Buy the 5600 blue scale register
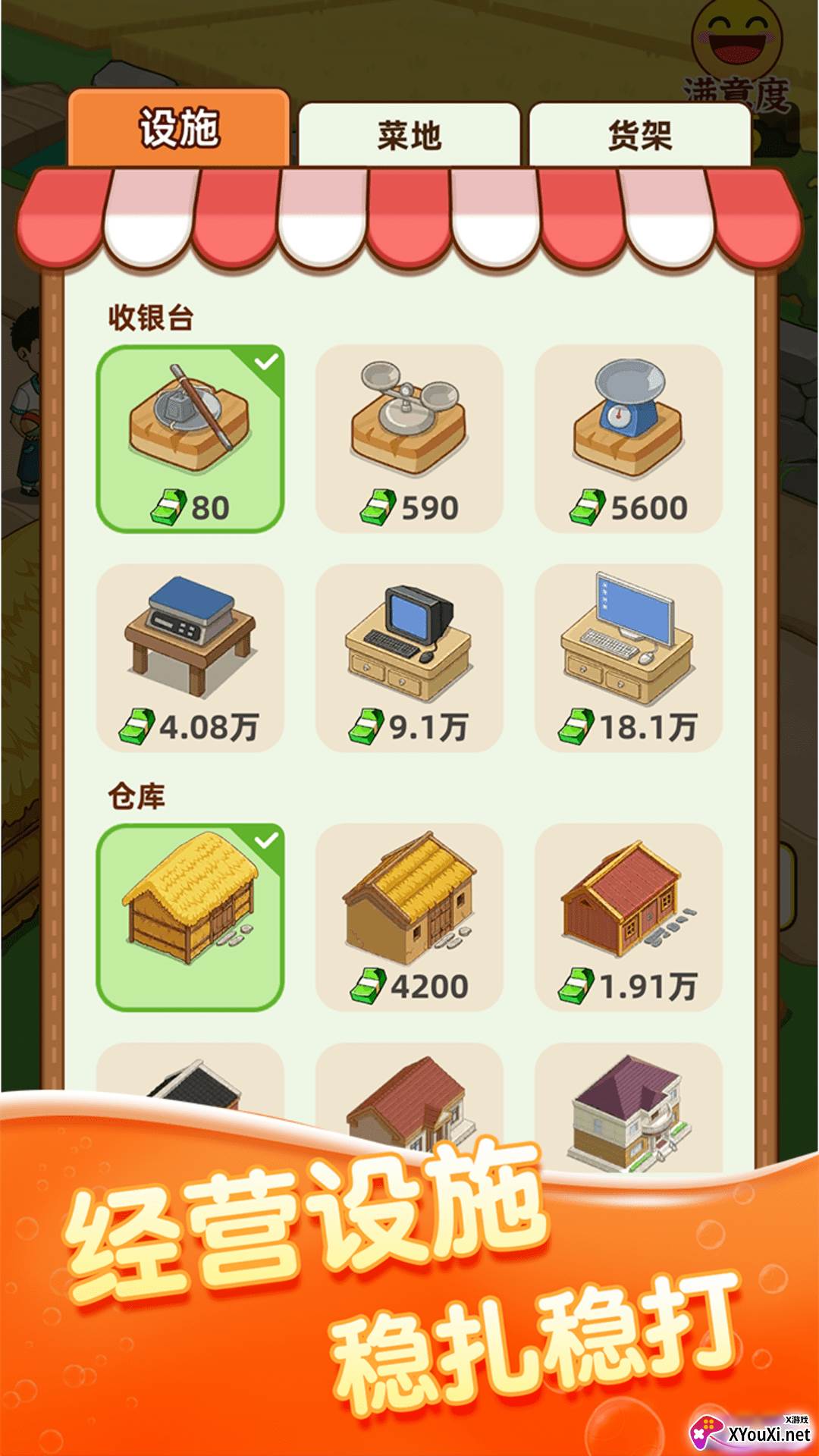The height and width of the screenshot is (1456, 819). click(629, 438)
